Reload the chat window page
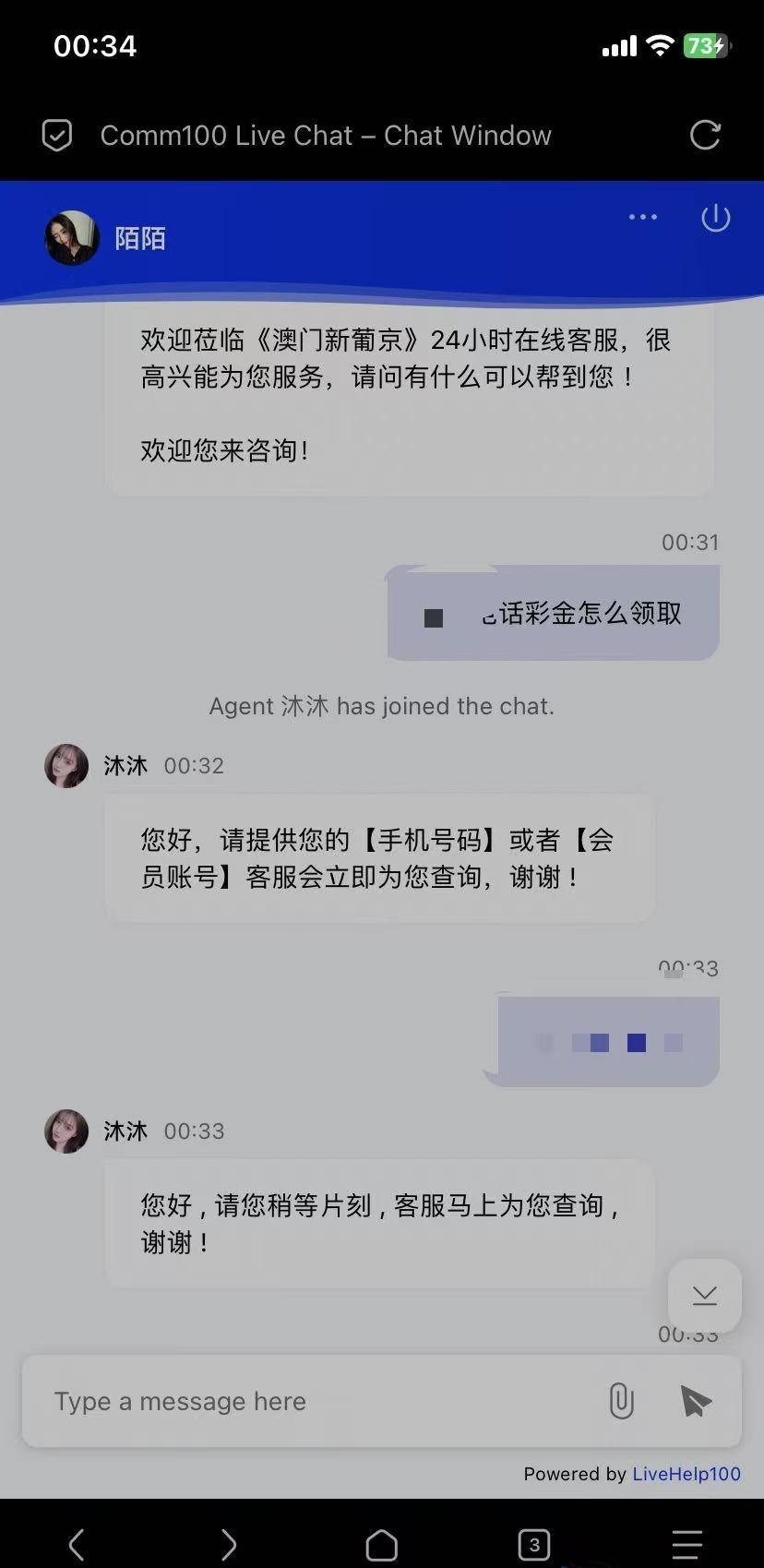Viewport: 764px width, 1568px height. pyautogui.click(x=705, y=135)
